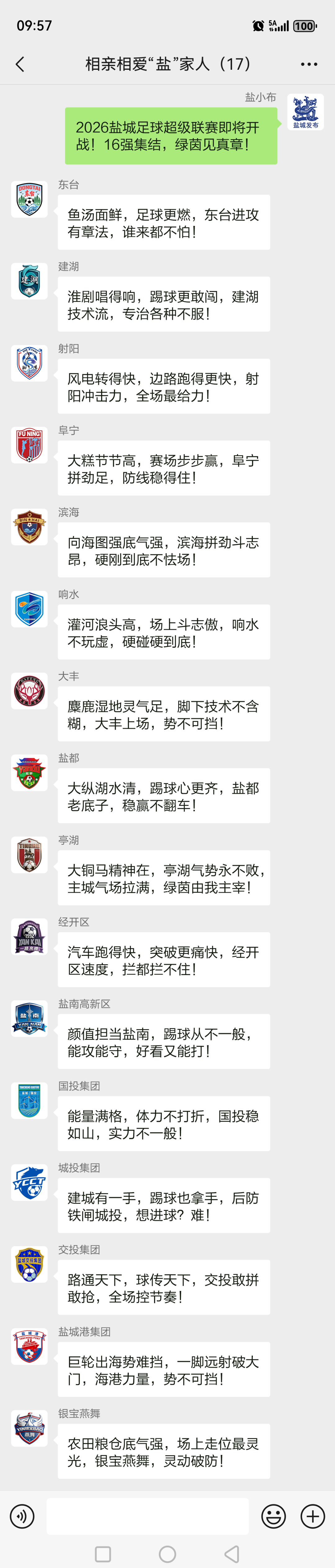The width and height of the screenshot is (335, 1568).
Task: View 滨海's avatar profile
Action: 29,527
